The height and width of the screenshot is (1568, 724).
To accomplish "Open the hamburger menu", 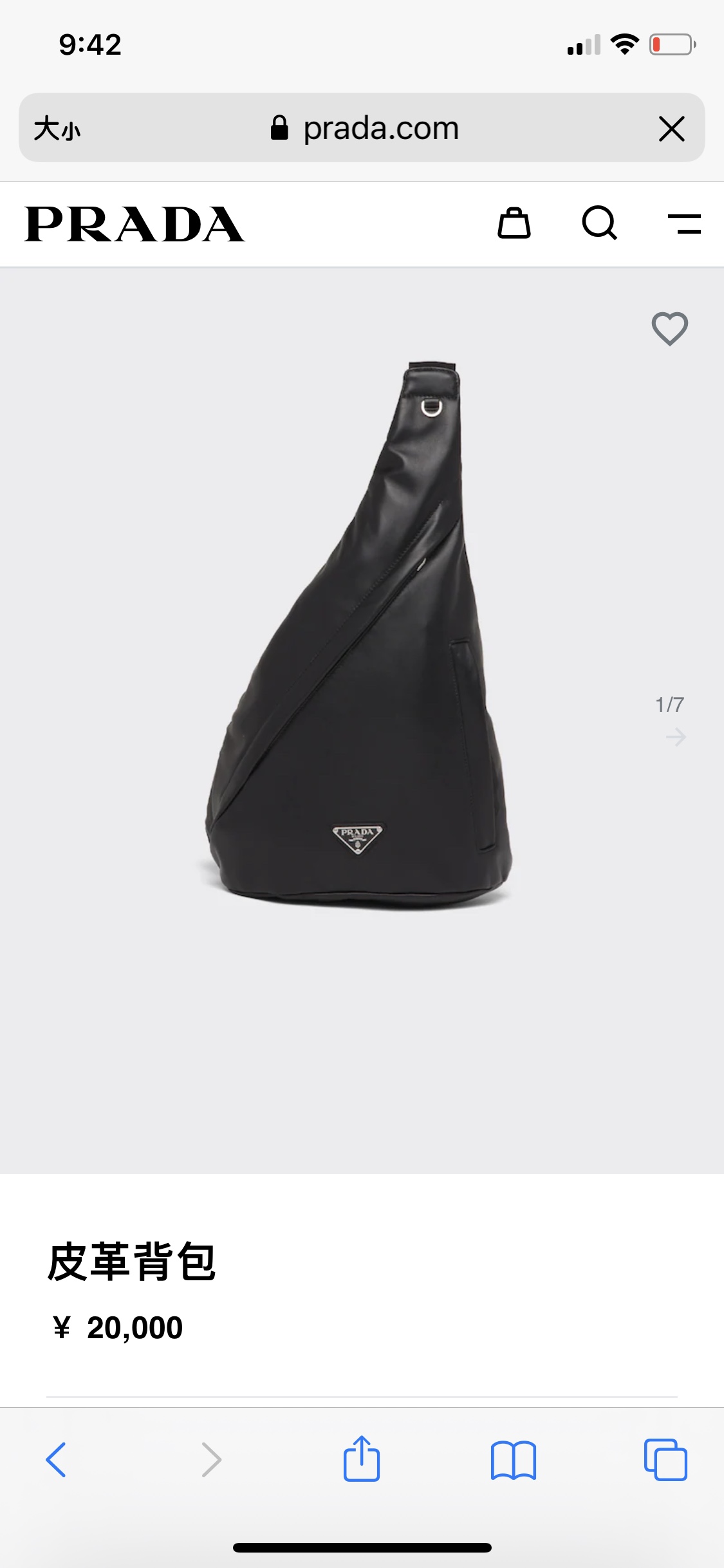I will coord(684,224).
